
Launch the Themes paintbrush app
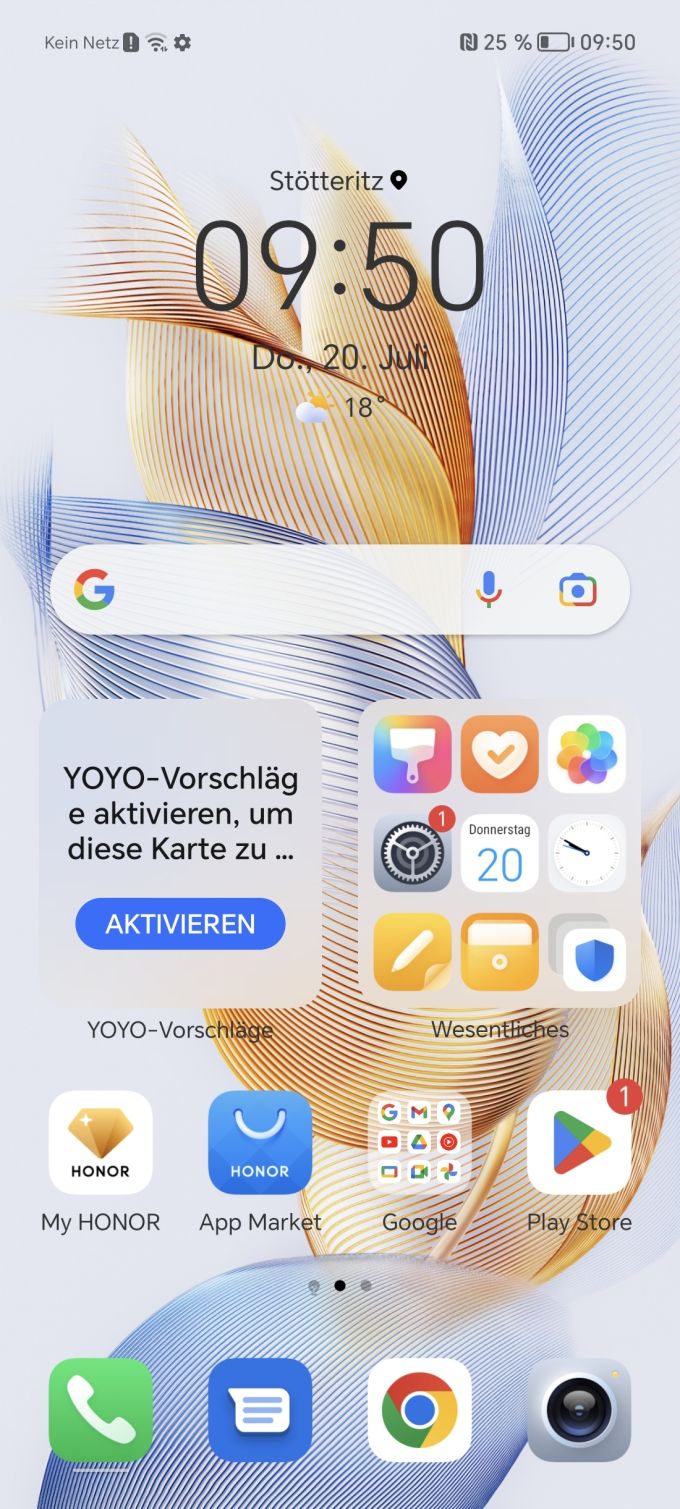[412, 754]
